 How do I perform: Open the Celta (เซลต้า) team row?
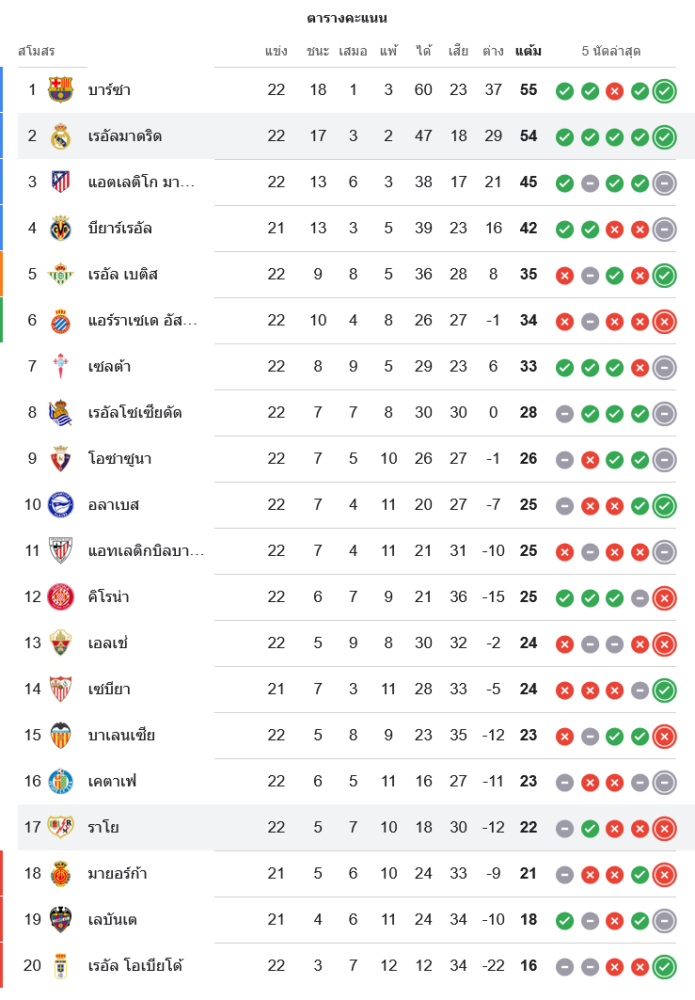pyautogui.click(x=110, y=366)
